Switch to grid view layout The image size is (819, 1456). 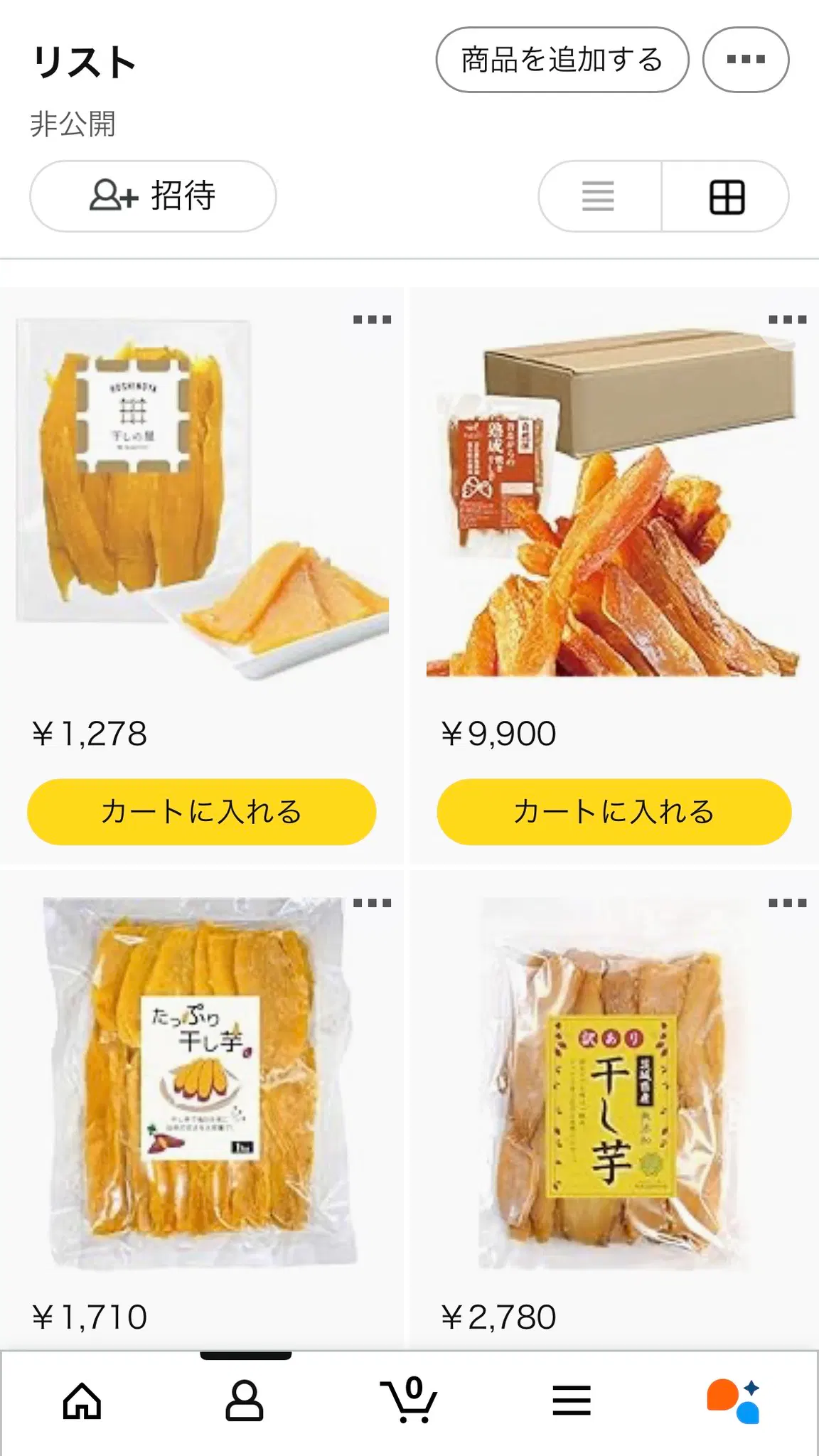point(727,196)
